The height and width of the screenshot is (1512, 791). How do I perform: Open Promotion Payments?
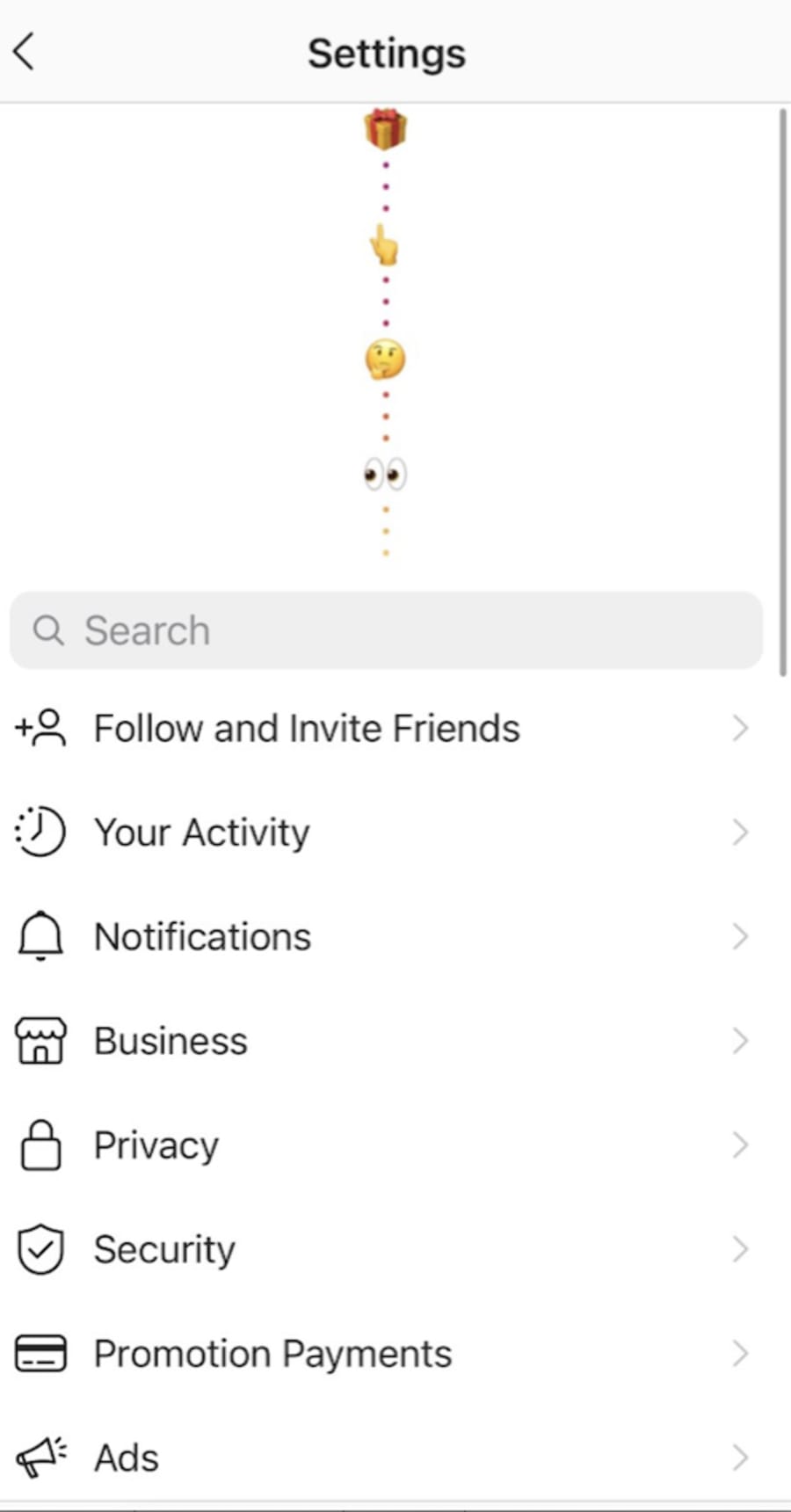[386, 1354]
